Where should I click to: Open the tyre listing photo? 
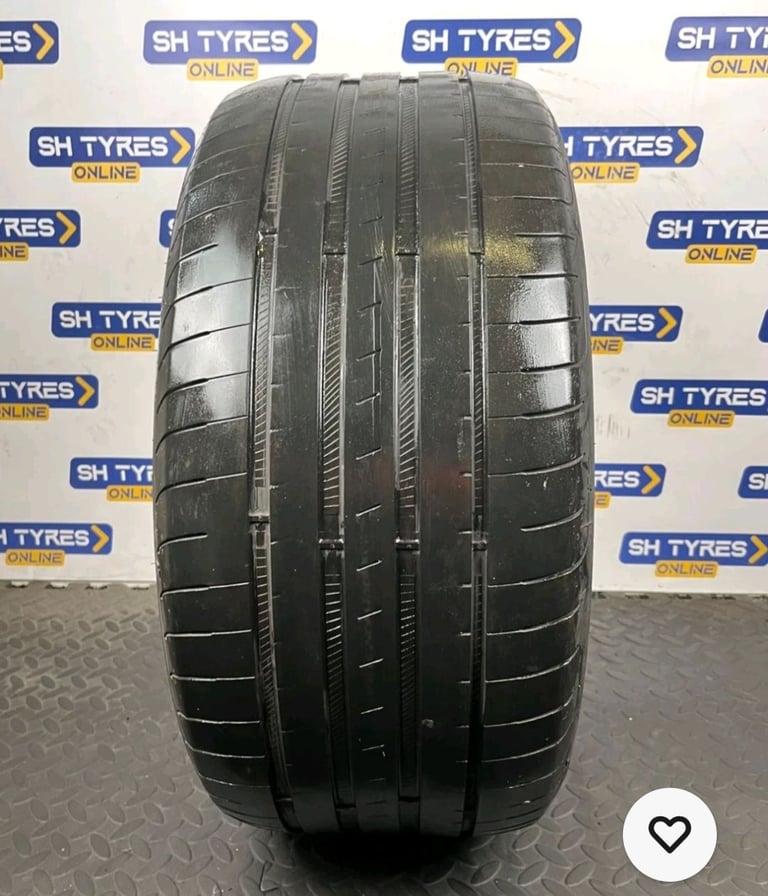pos(373,450)
